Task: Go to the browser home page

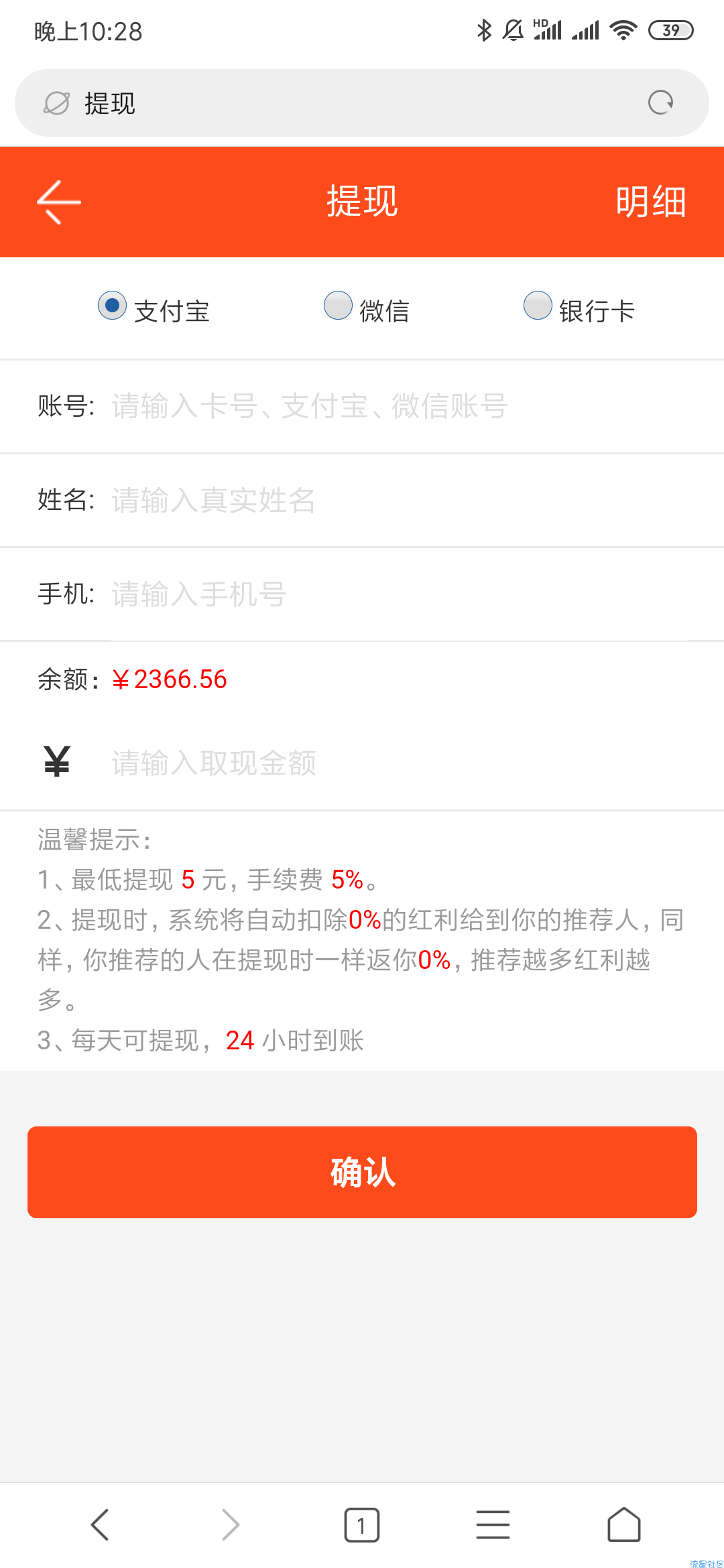Action: tap(623, 1525)
